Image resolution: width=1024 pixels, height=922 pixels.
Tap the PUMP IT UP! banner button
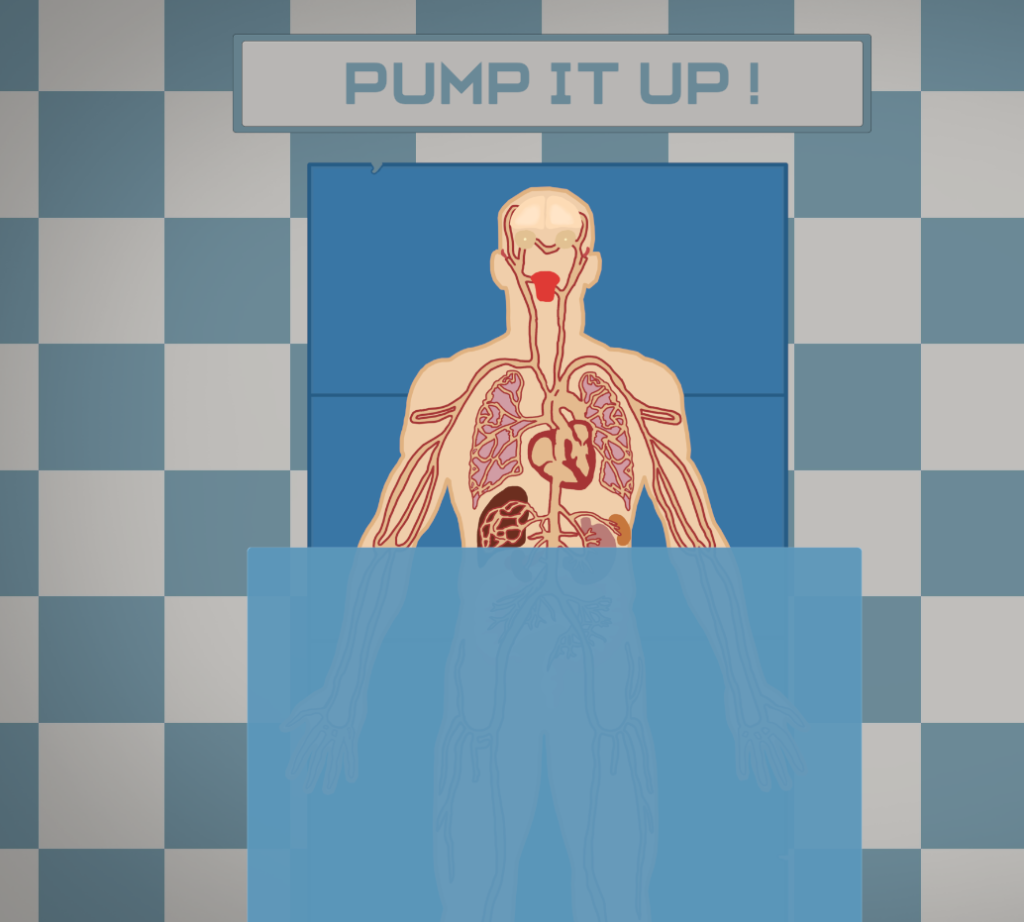click(x=552, y=84)
